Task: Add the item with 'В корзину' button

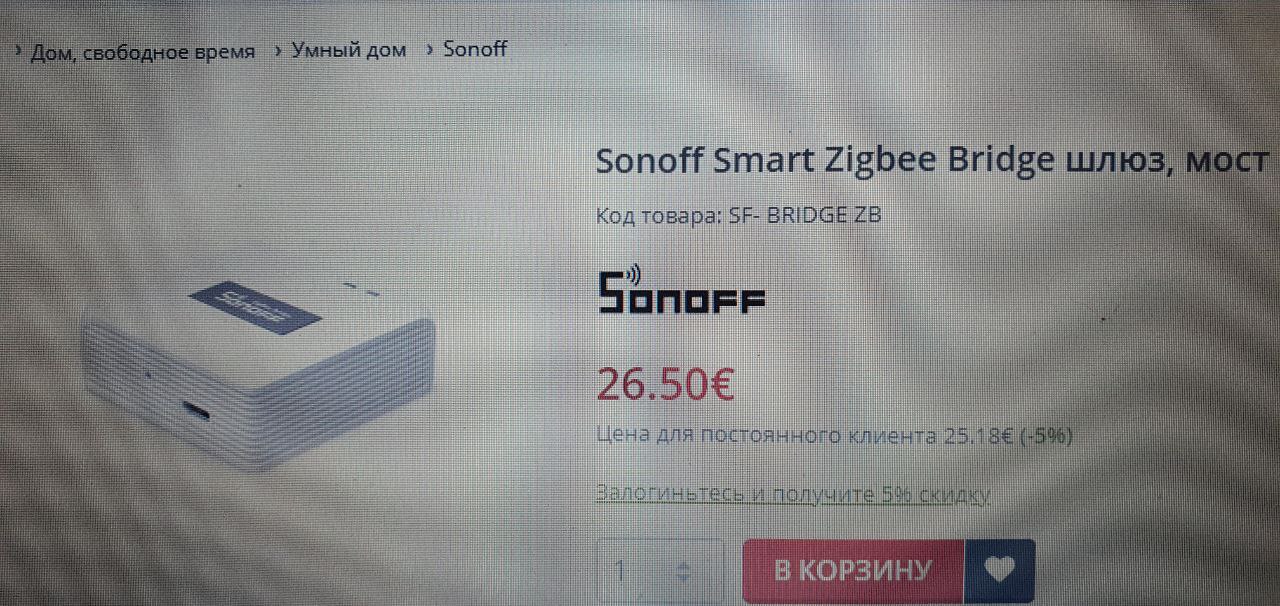Action: tap(853, 571)
